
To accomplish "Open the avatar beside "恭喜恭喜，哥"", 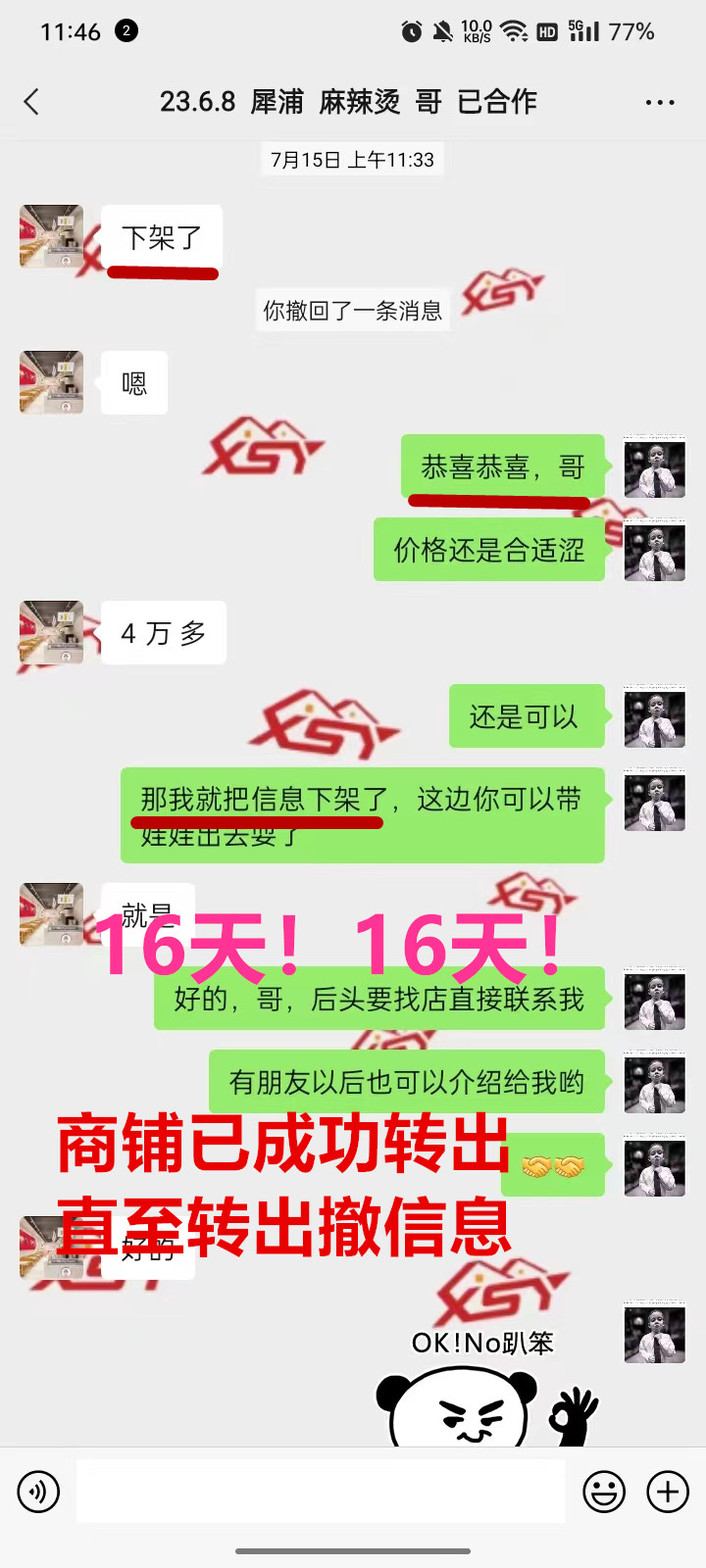I will [654, 467].
